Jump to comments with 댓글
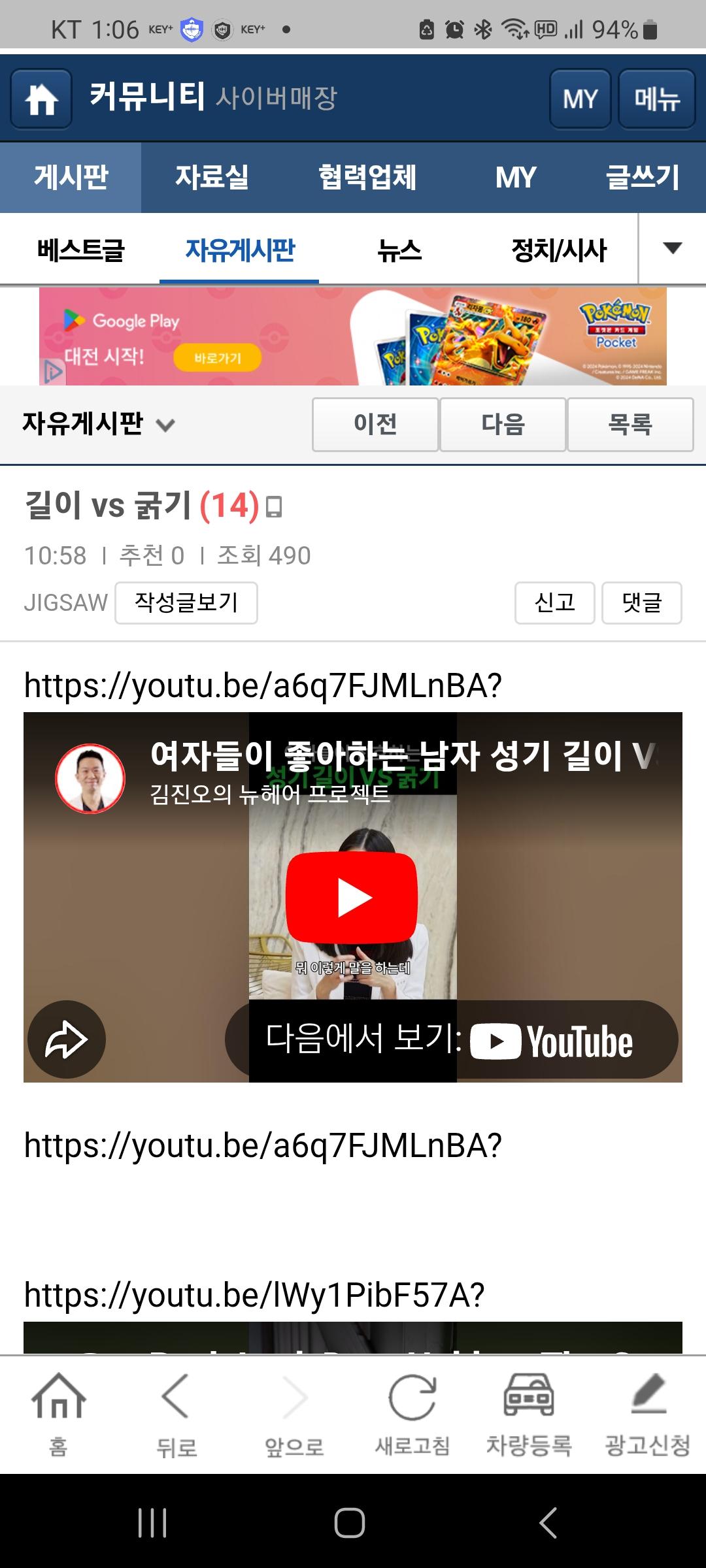706x1568 pixels. 642,602
